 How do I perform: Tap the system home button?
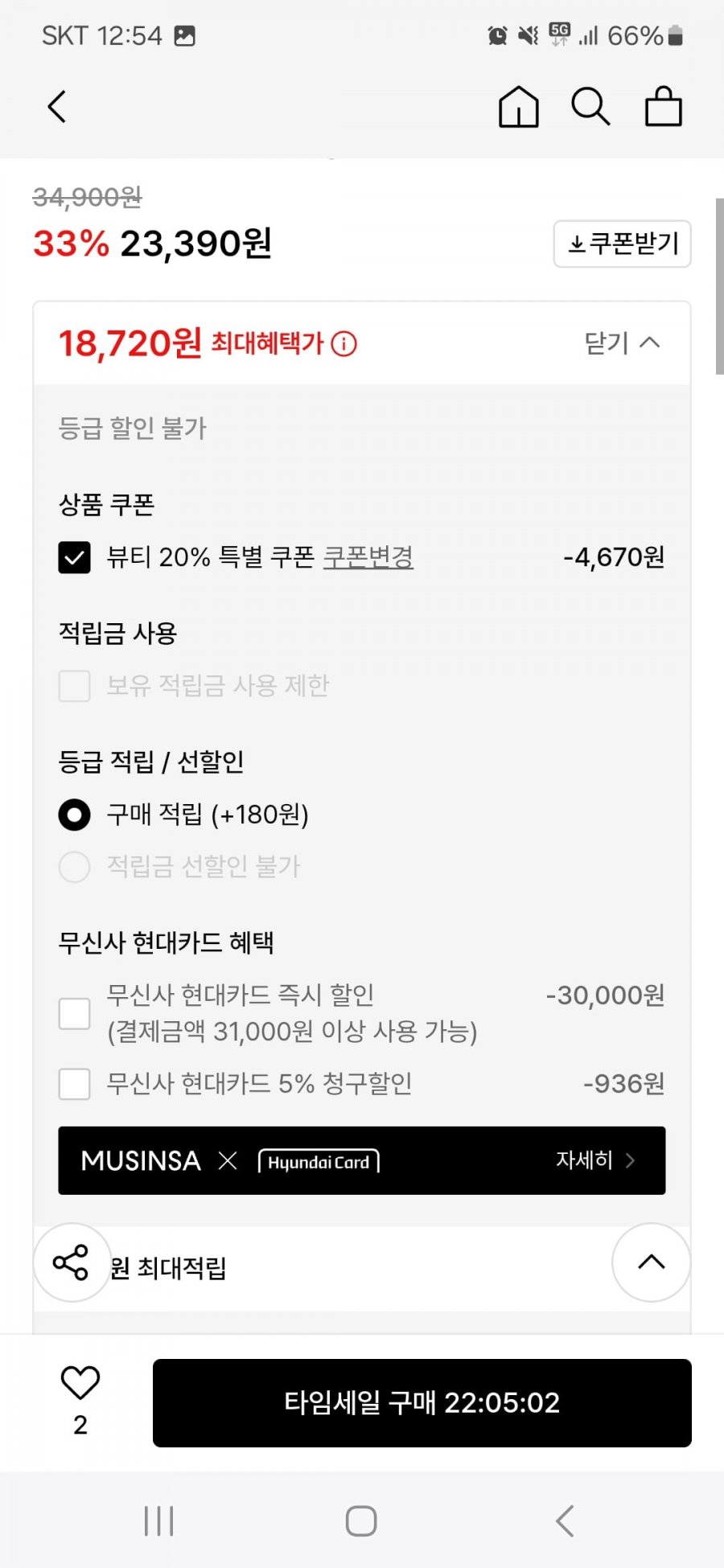361,1521
